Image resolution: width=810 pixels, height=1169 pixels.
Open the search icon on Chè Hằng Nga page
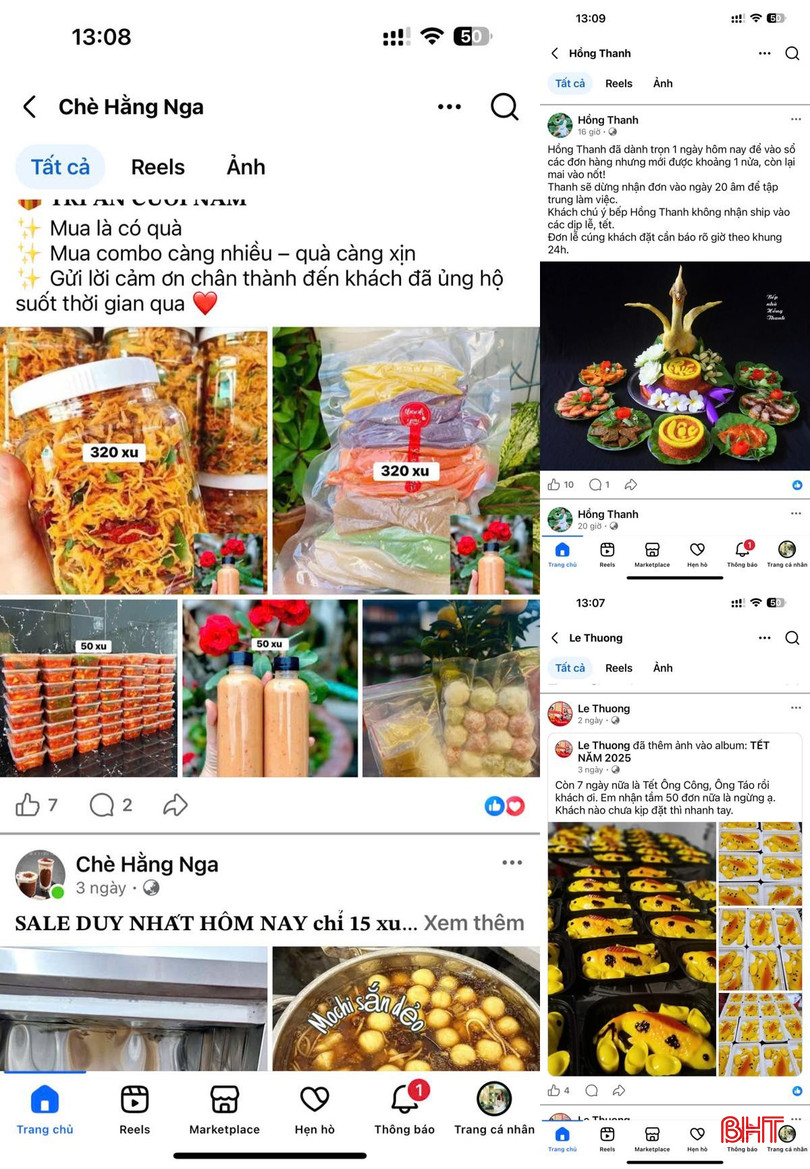point(505,108)
